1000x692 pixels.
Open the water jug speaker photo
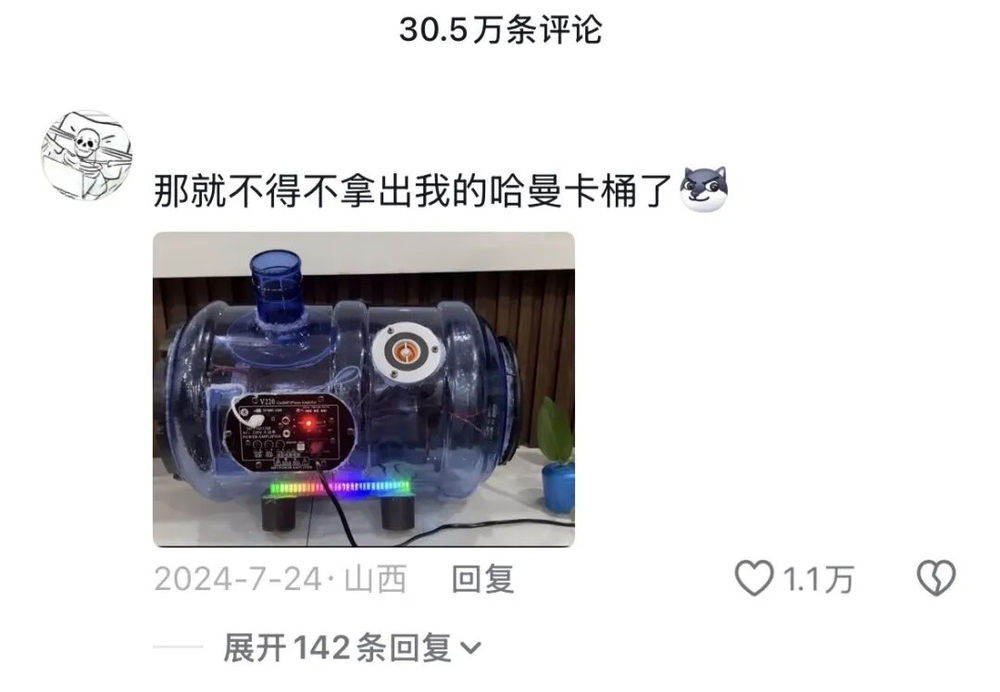(363, 389)
